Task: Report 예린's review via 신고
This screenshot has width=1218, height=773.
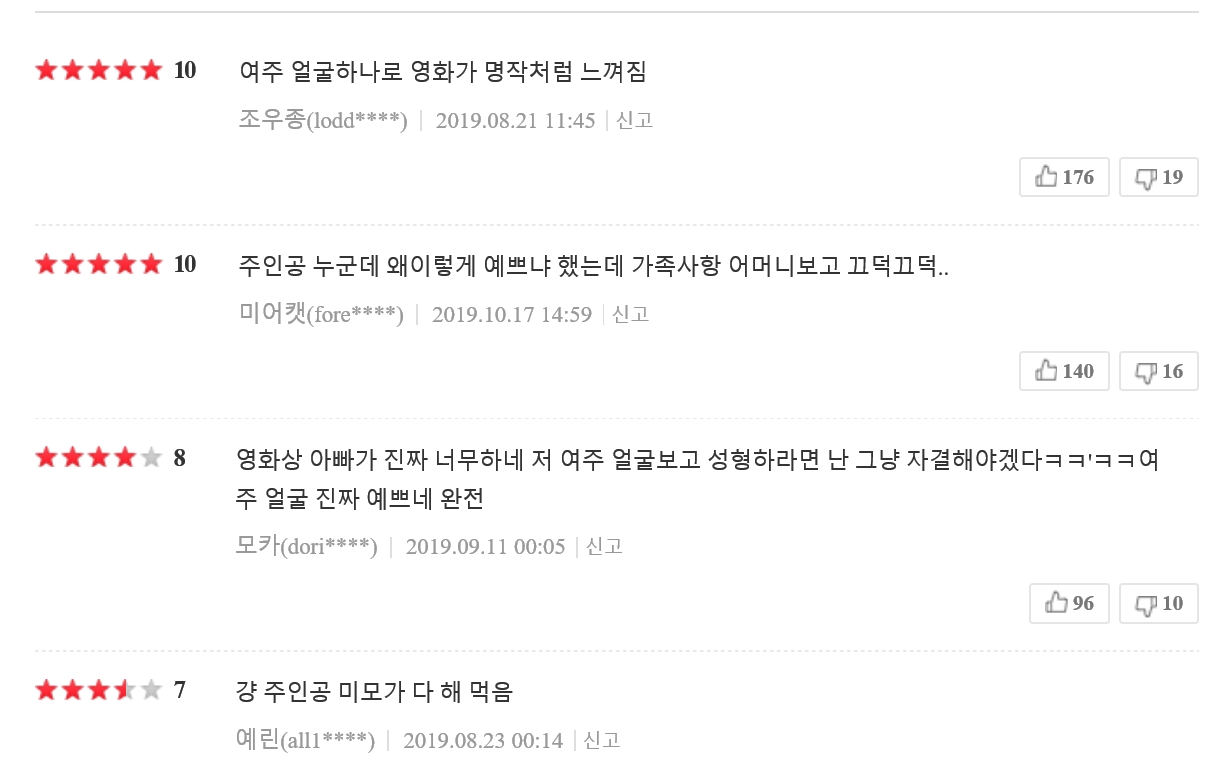Action: [x=602, y=741]
